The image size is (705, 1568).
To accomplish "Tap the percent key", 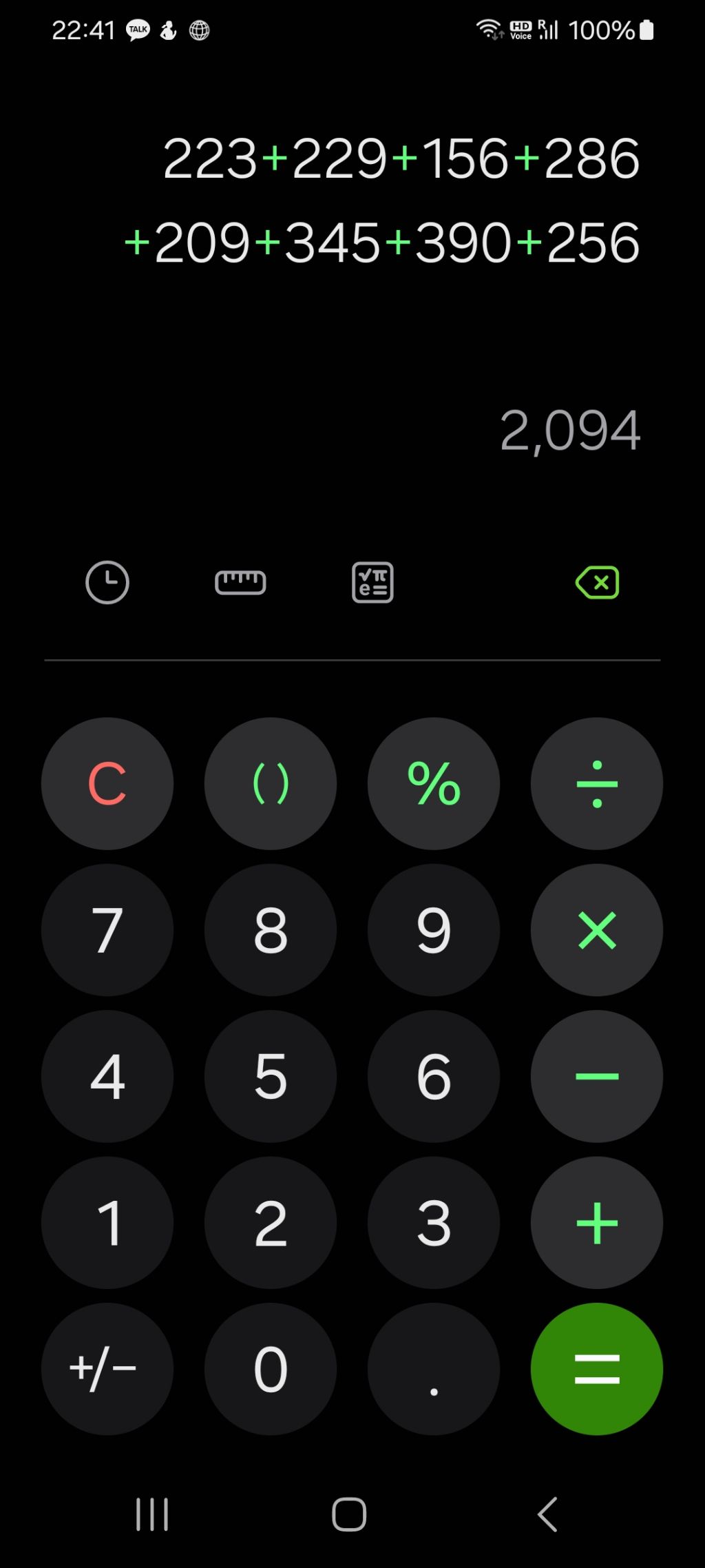I will (434, 784).
